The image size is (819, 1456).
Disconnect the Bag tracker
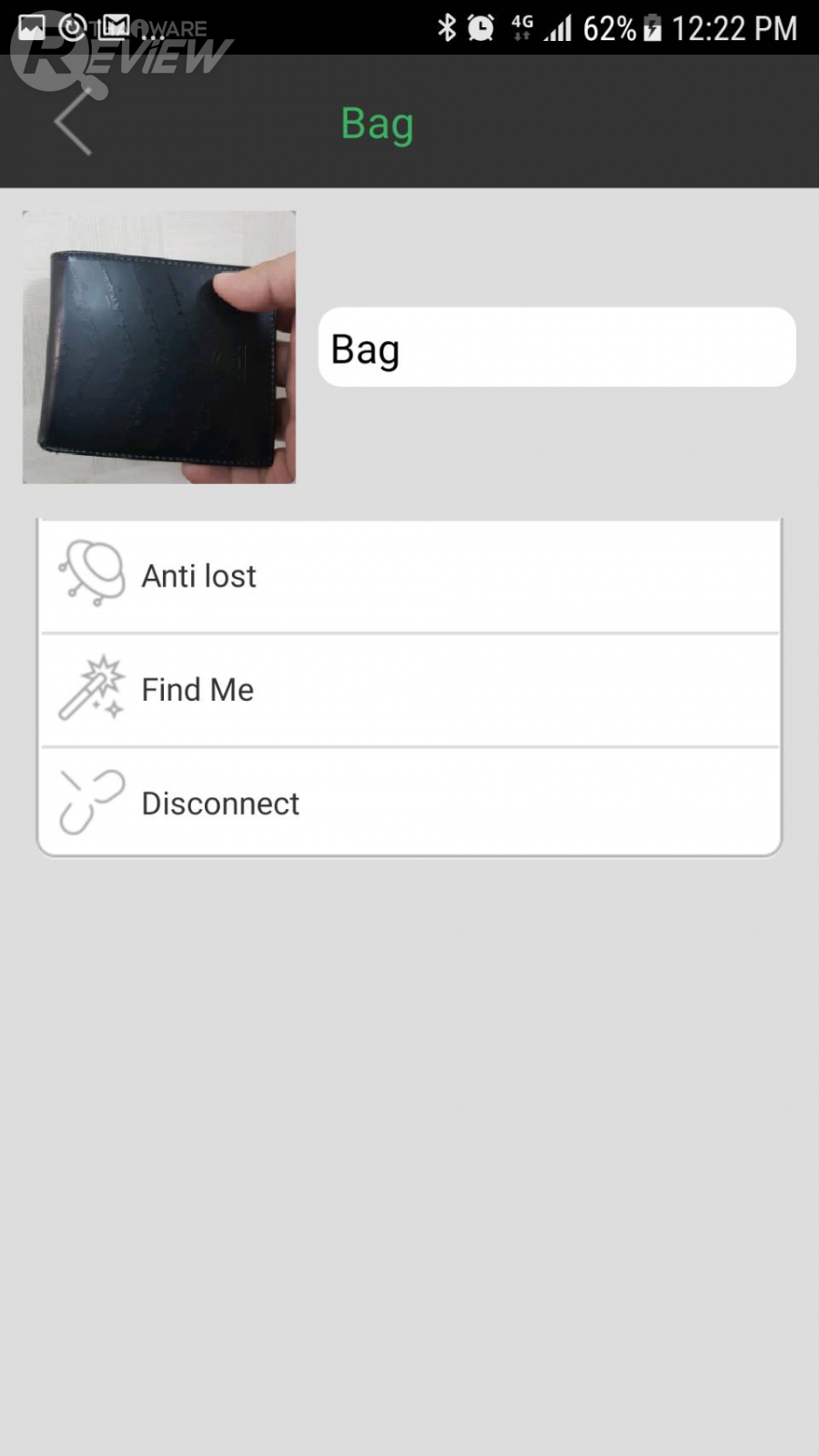point(409,803)
